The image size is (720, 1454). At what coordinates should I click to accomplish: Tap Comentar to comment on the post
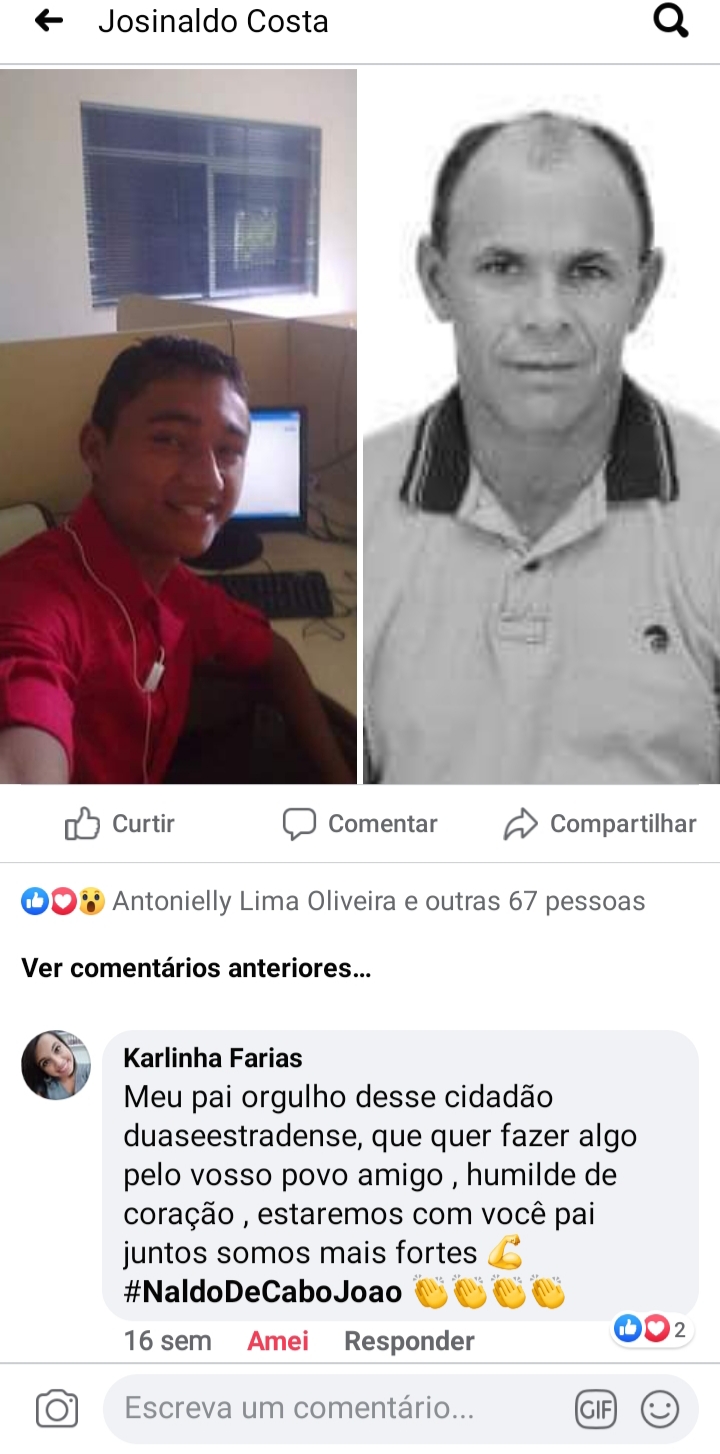pos(360,824)
